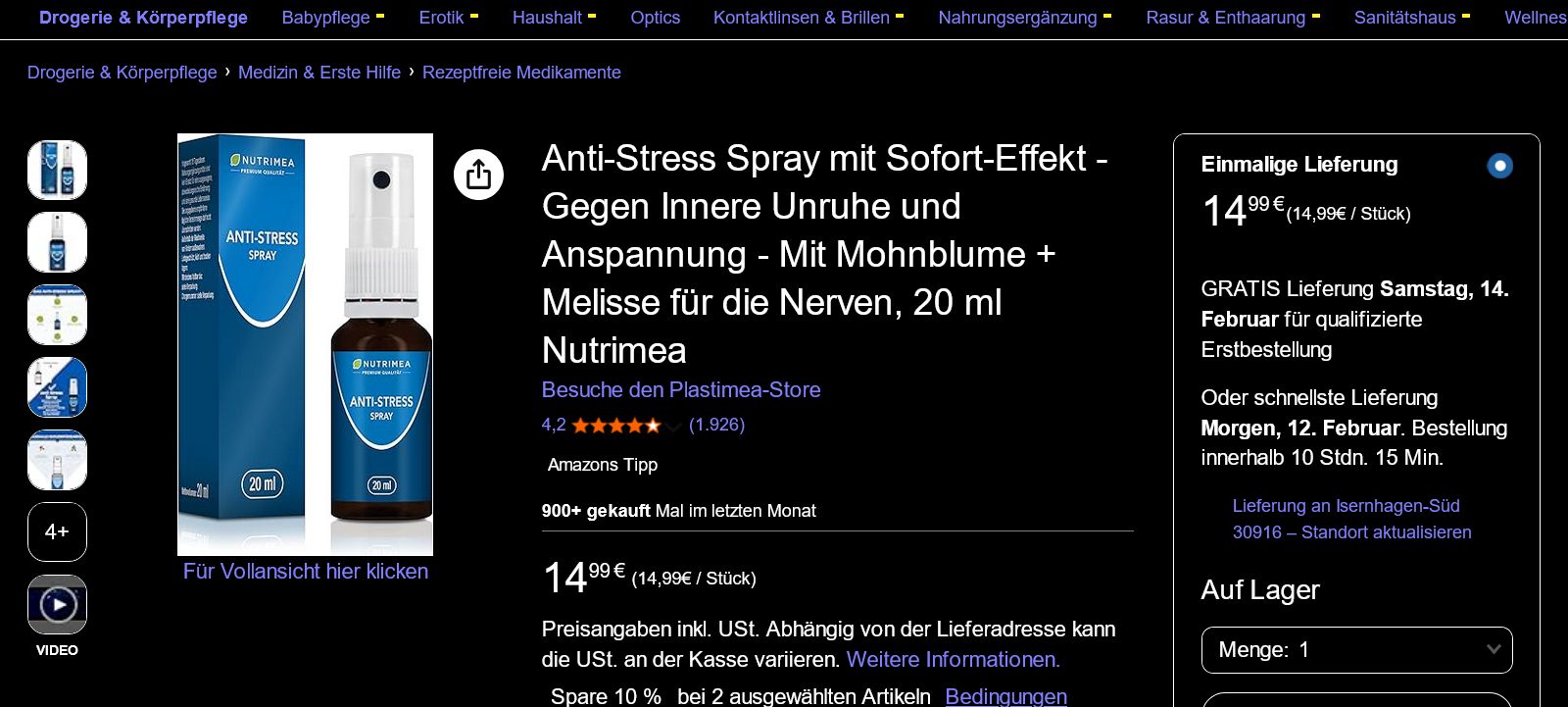Open Weitere Informationen about VAT
This screenshot has height=707, width=1568.
pos(953,659)
